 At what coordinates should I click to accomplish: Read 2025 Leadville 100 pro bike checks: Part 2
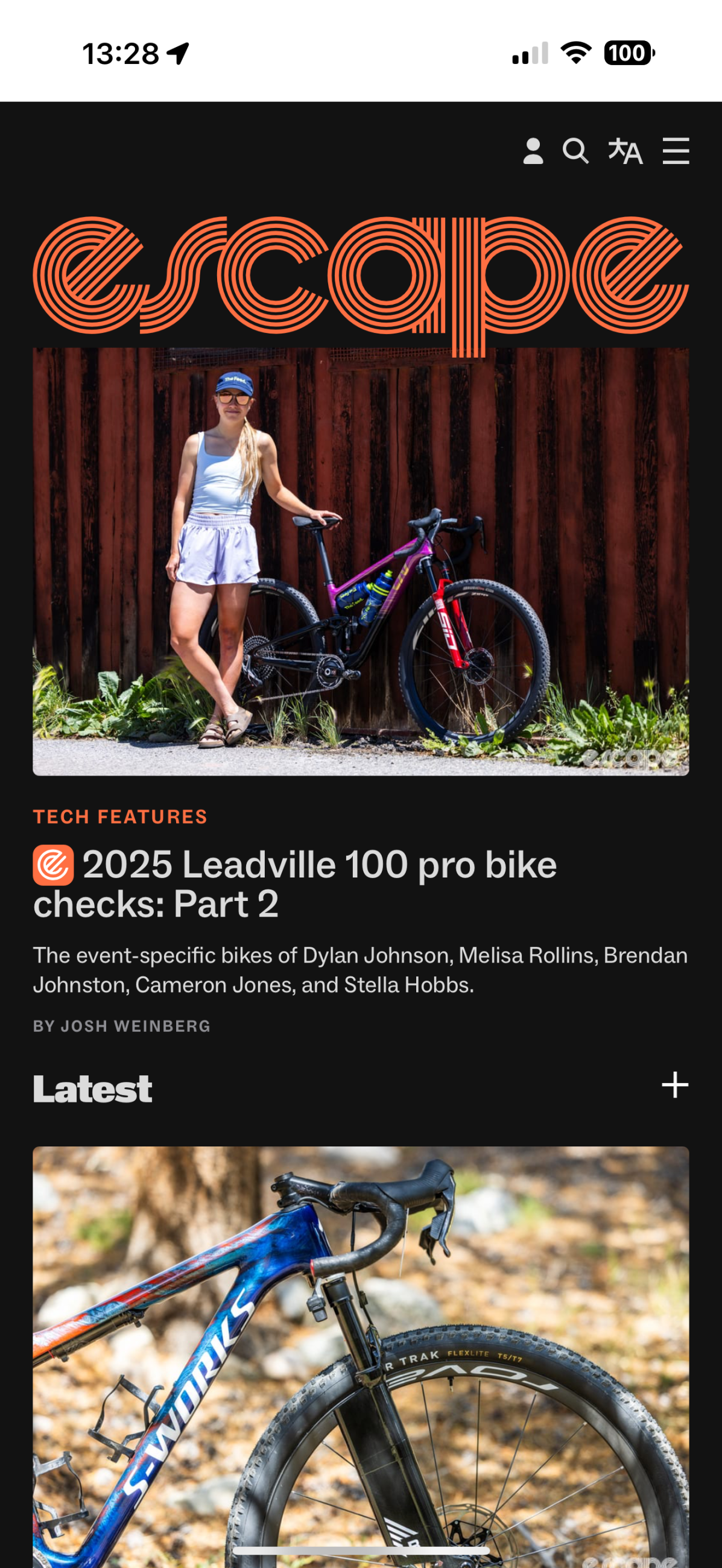tap(295, 884)
